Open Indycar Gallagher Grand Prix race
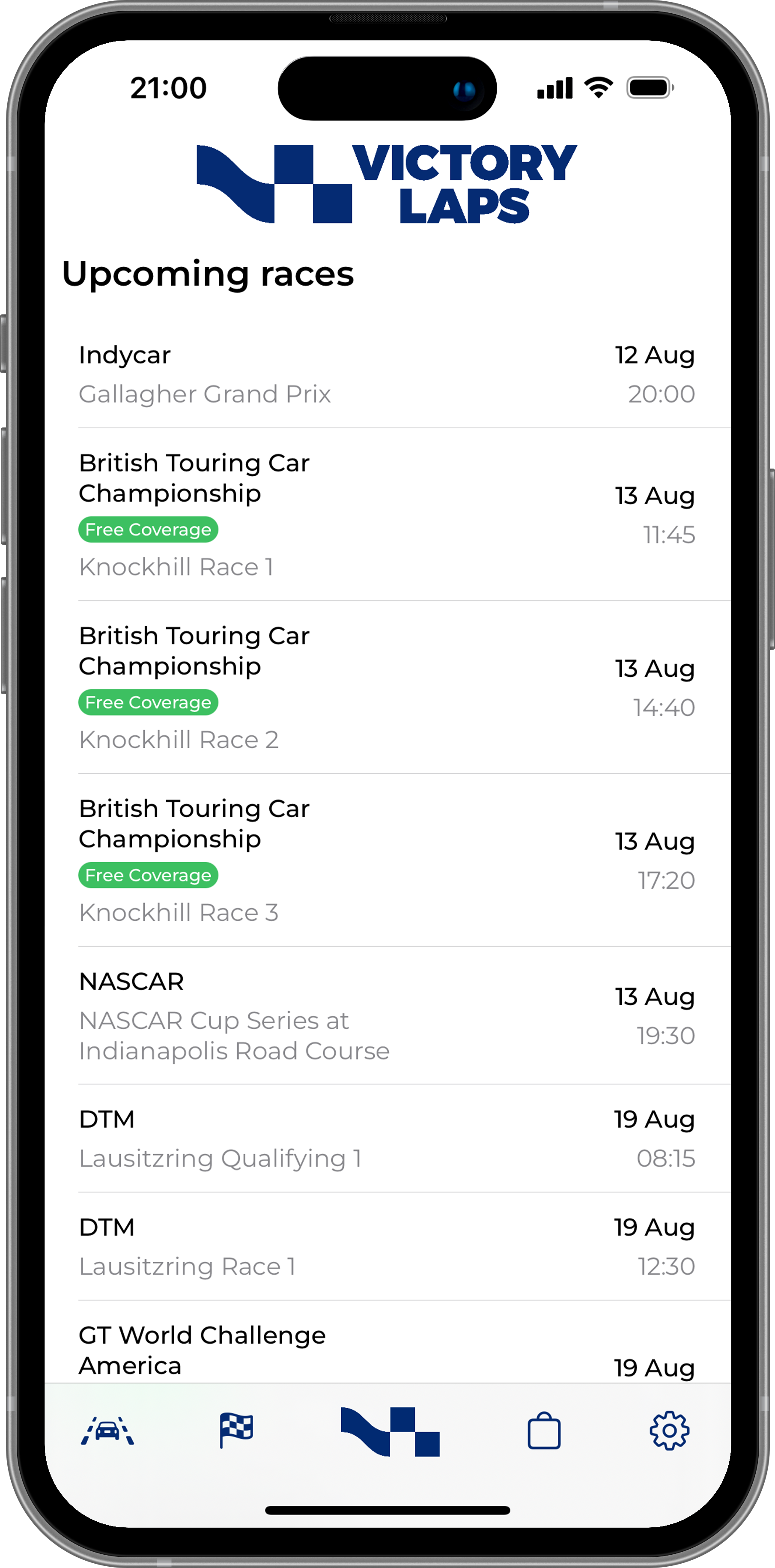 pyautogui.click(x=387, y=374)
